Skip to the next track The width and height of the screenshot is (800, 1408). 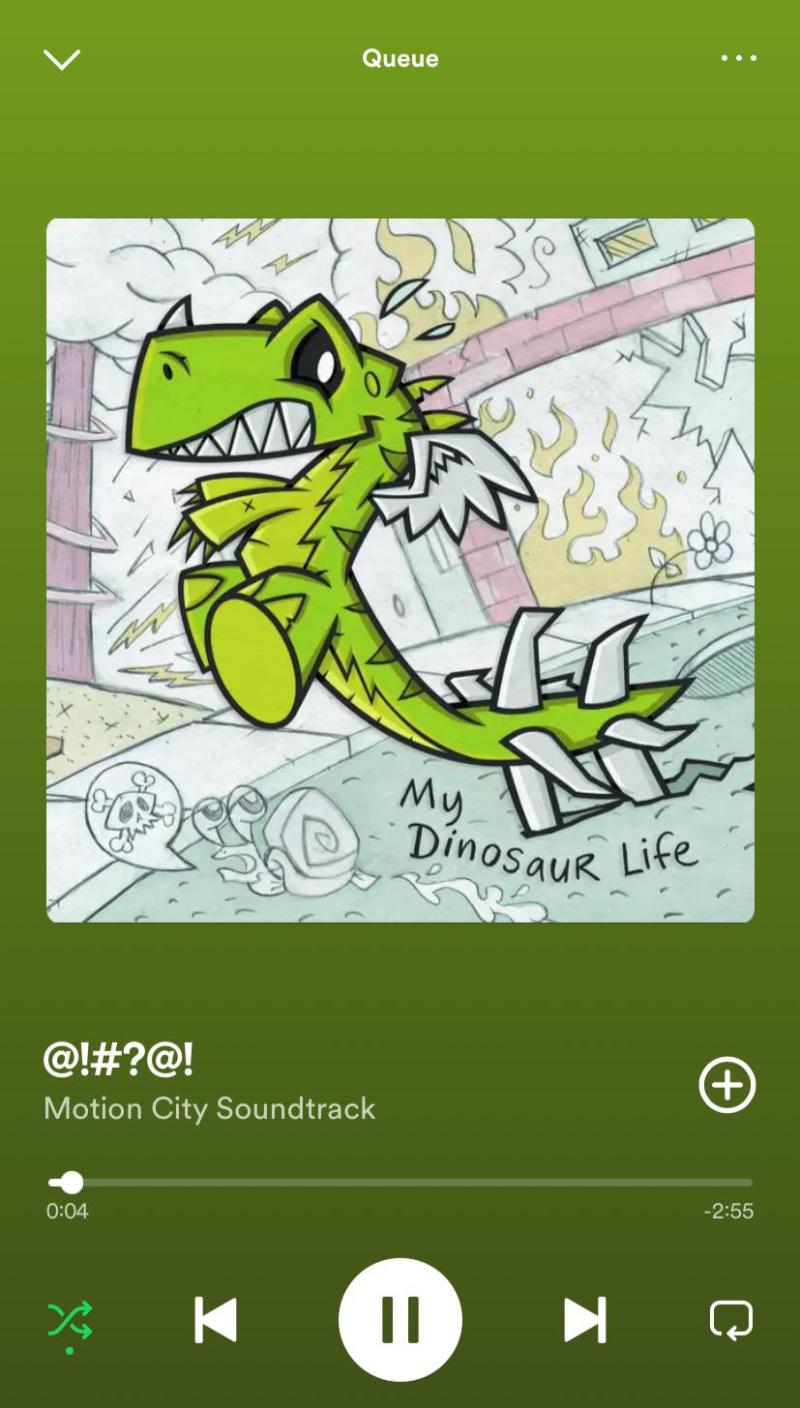coord(585,1320)
